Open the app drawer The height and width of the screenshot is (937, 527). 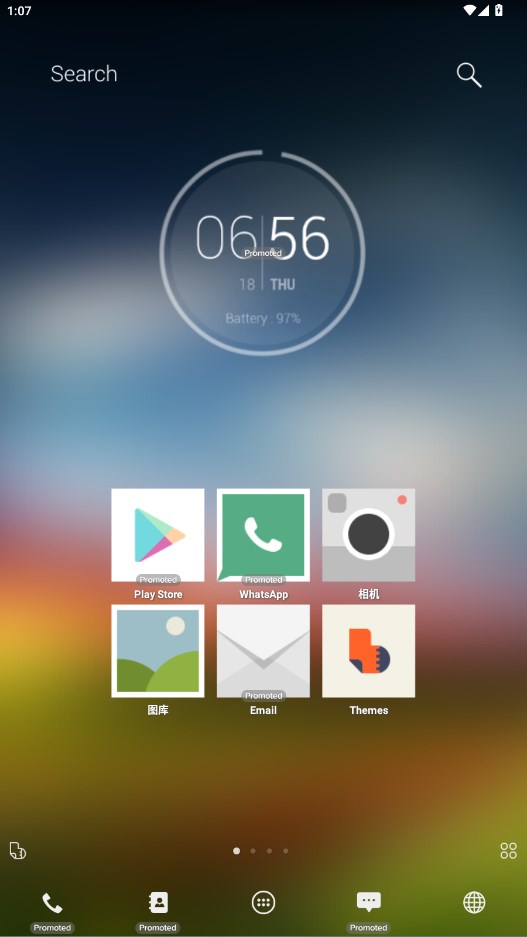coord(264,902)
